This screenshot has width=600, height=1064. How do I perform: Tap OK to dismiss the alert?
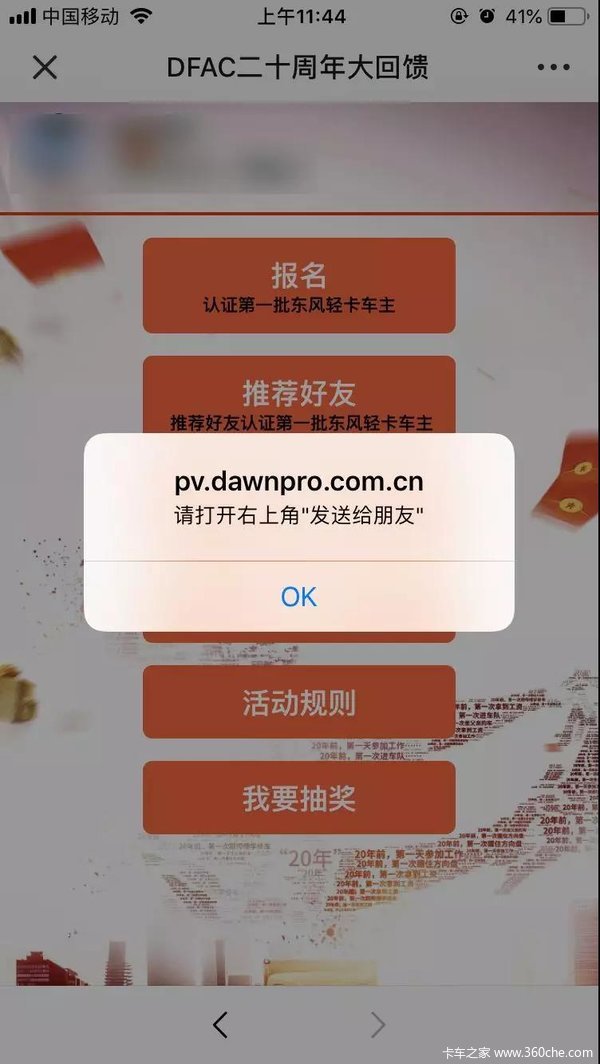tap(299, 597)
